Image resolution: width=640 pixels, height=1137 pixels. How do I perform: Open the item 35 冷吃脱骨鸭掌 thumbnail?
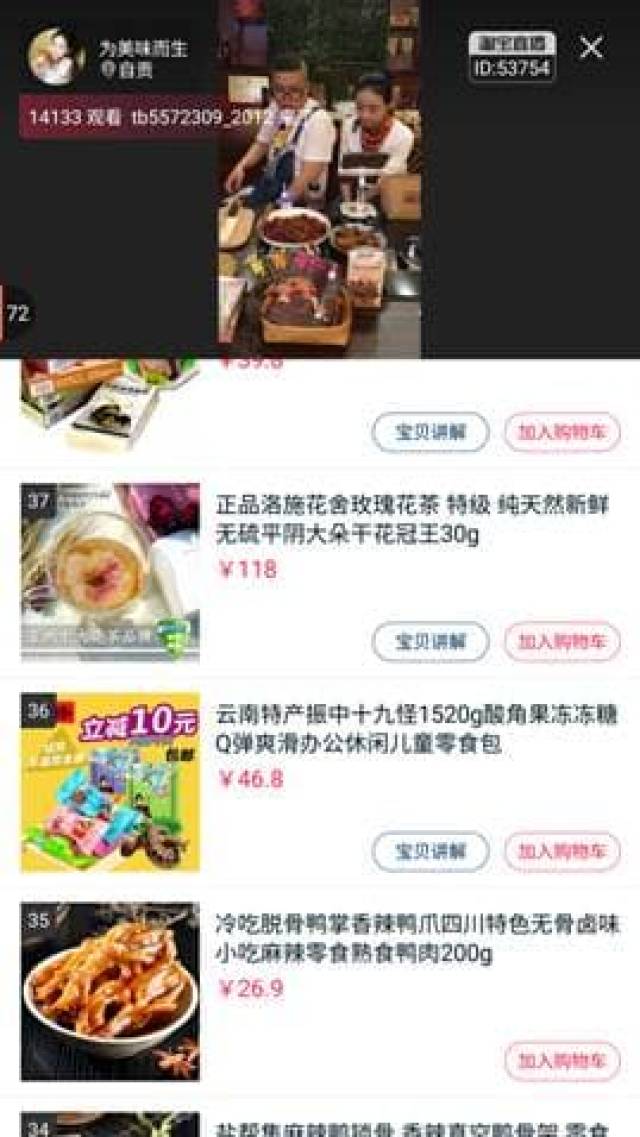click(110, 992)
